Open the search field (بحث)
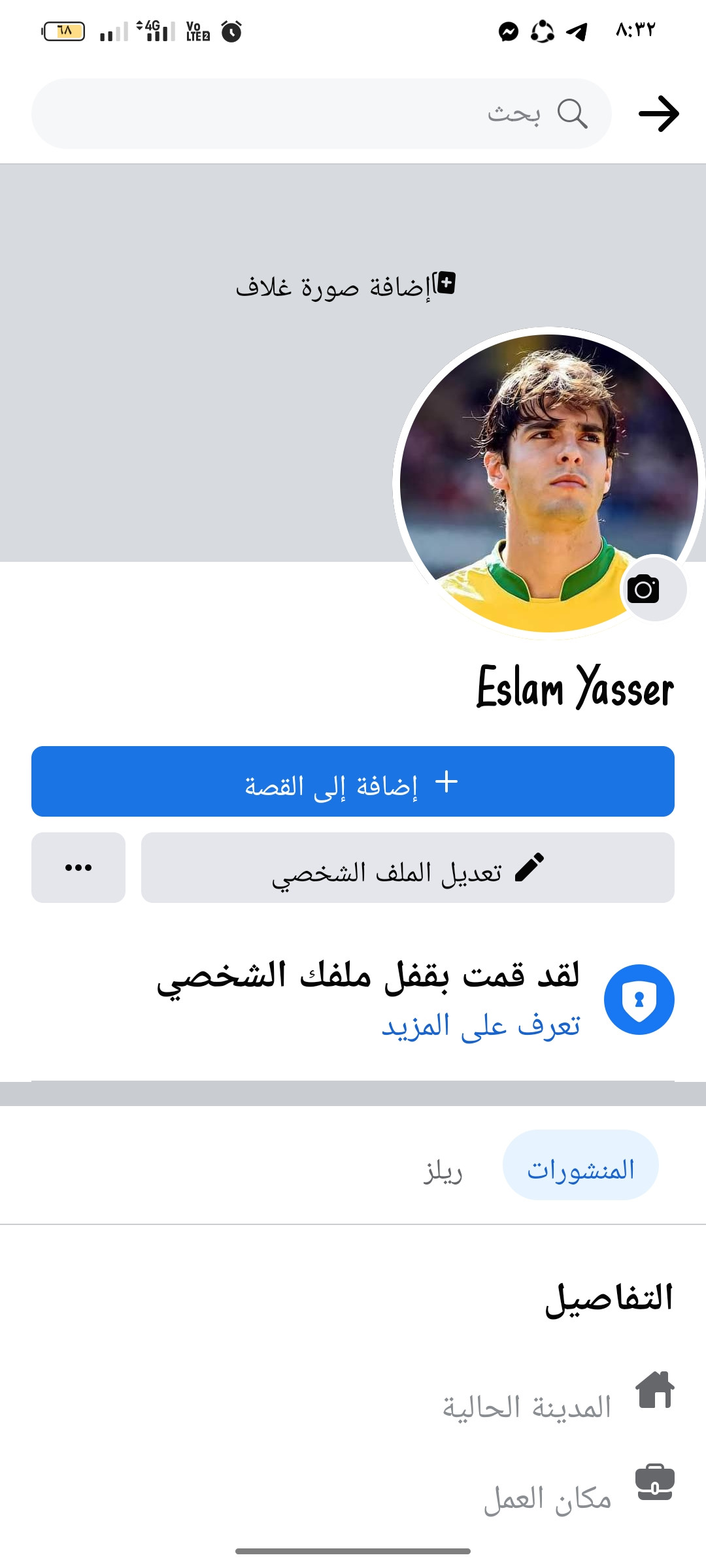706x1568 pixels. (x=320, y=114)
